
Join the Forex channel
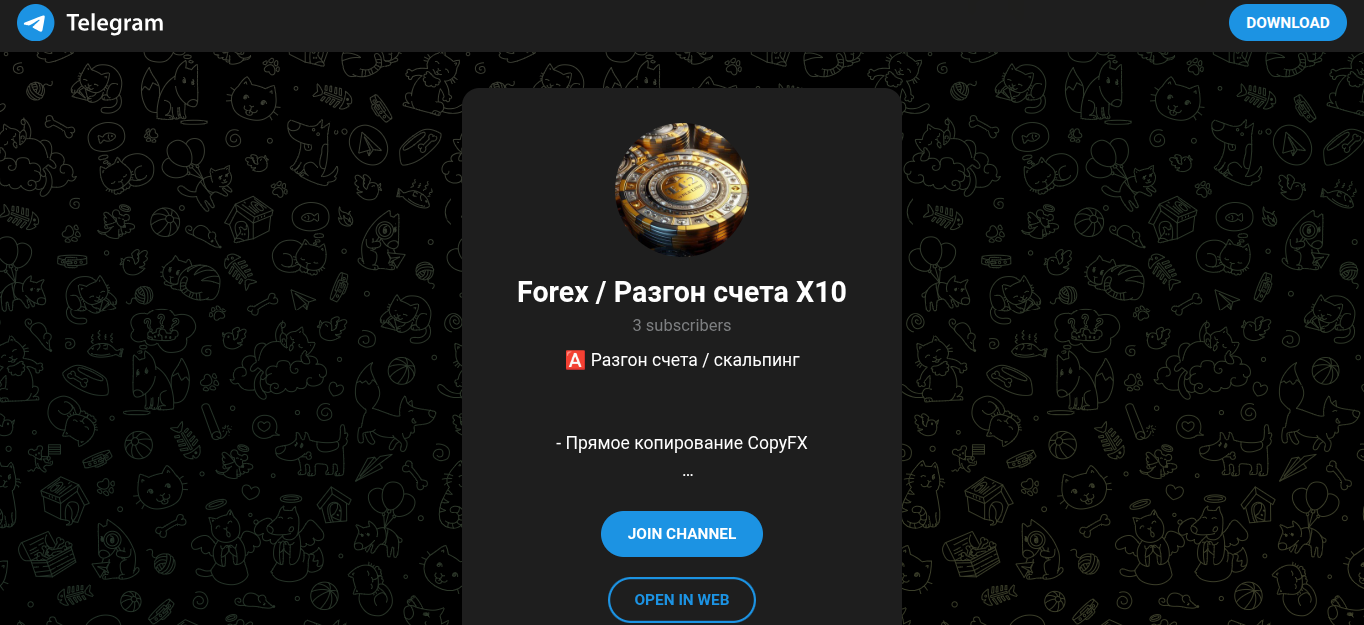[681, 534]
